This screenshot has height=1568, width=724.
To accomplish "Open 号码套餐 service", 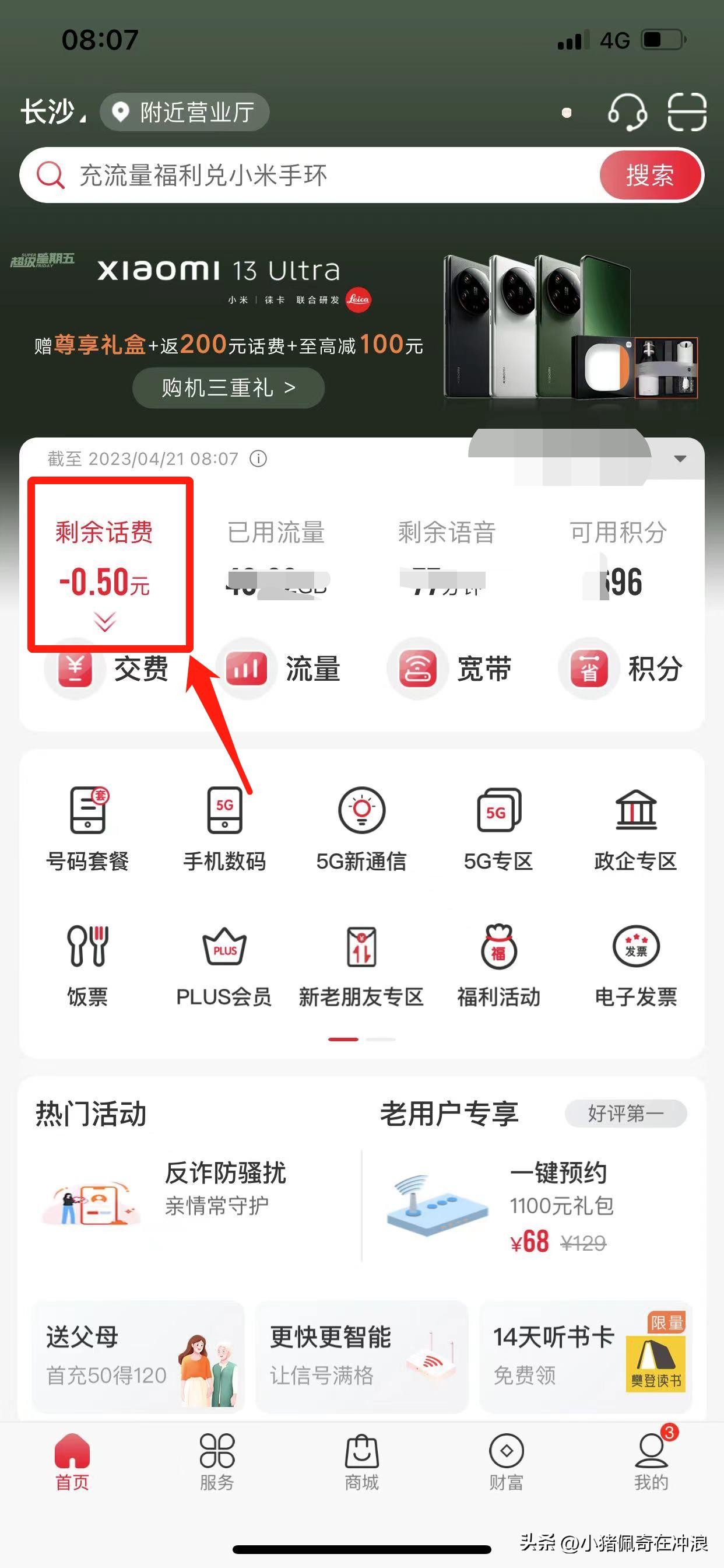I will click(x=87, y=829).
